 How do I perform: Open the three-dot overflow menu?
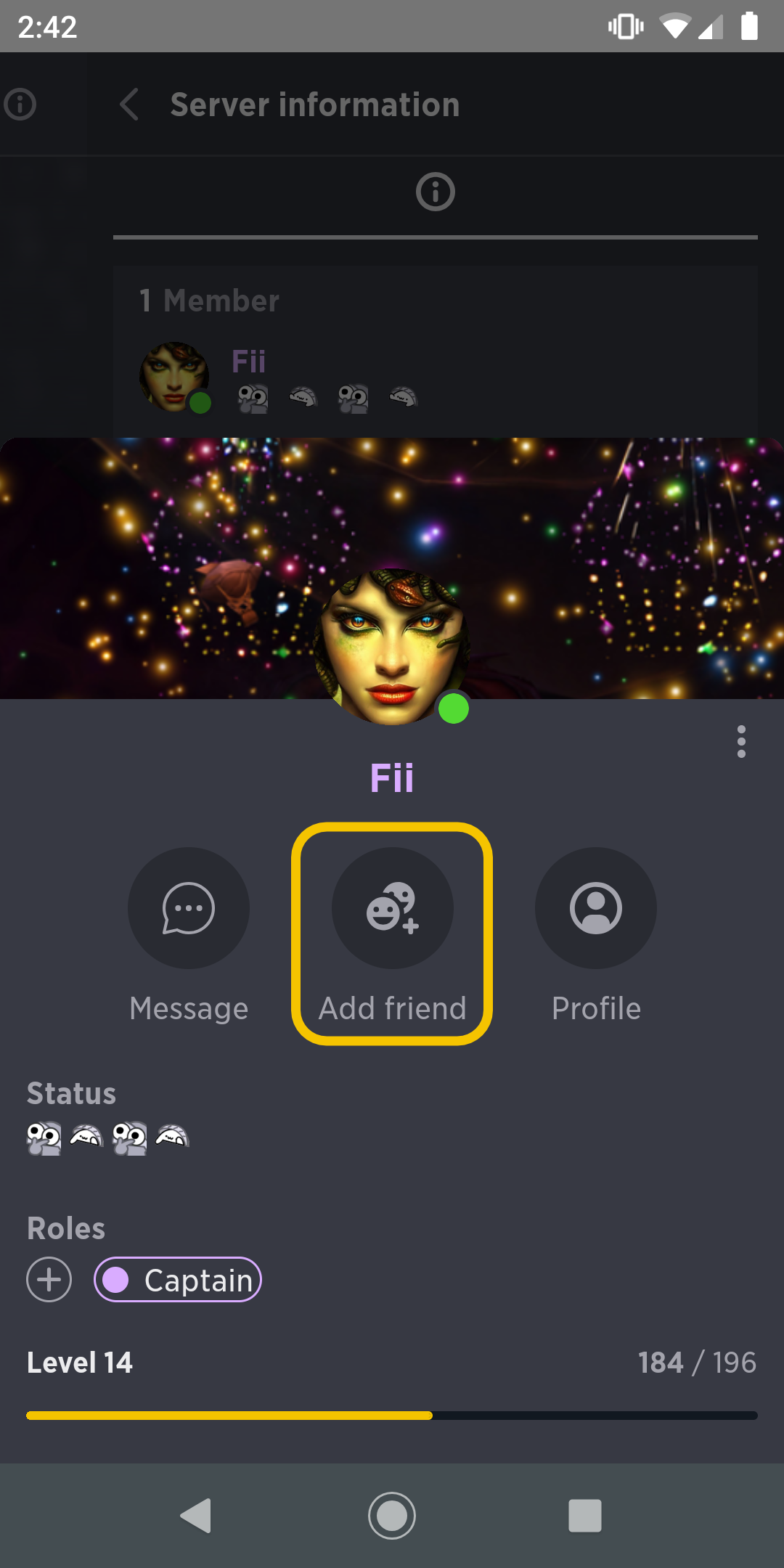tap(741, 742)
